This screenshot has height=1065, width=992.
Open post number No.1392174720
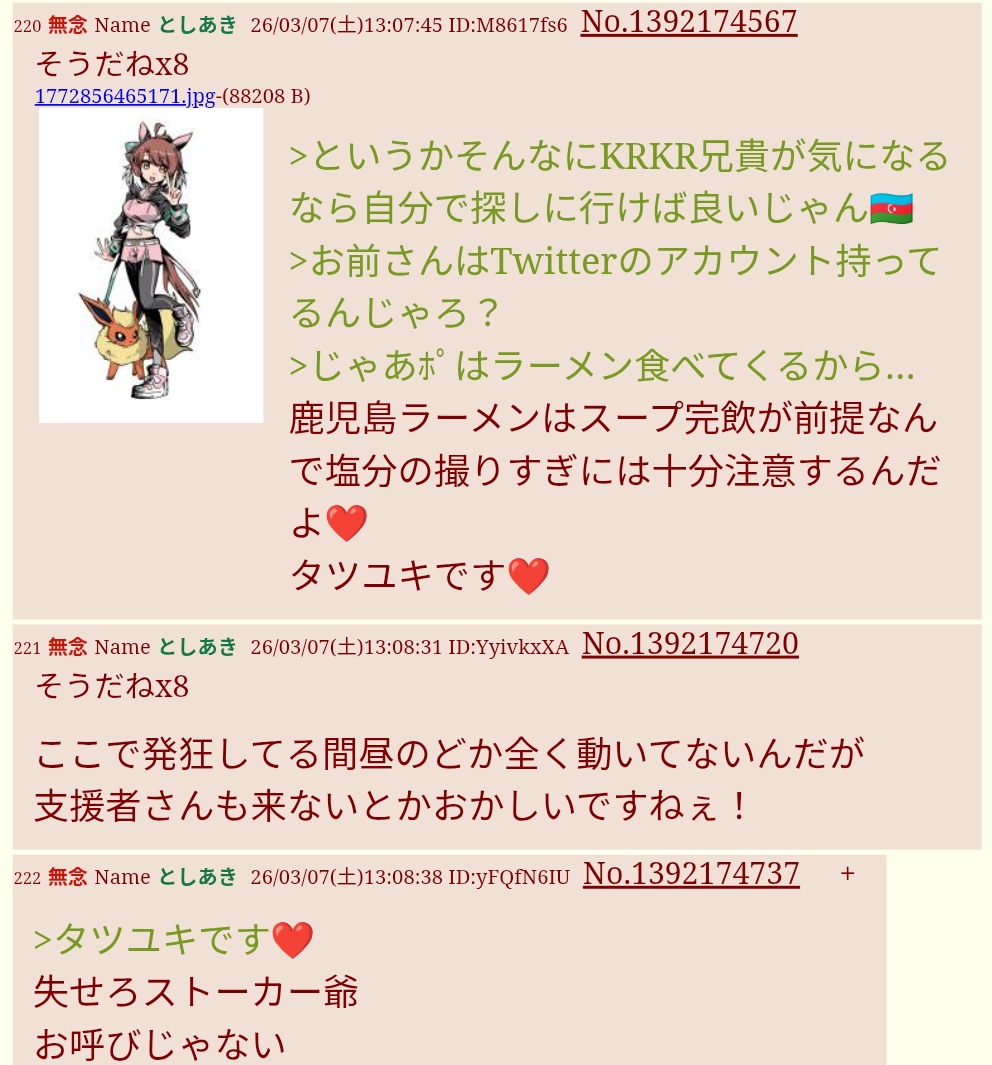(690, 644)
